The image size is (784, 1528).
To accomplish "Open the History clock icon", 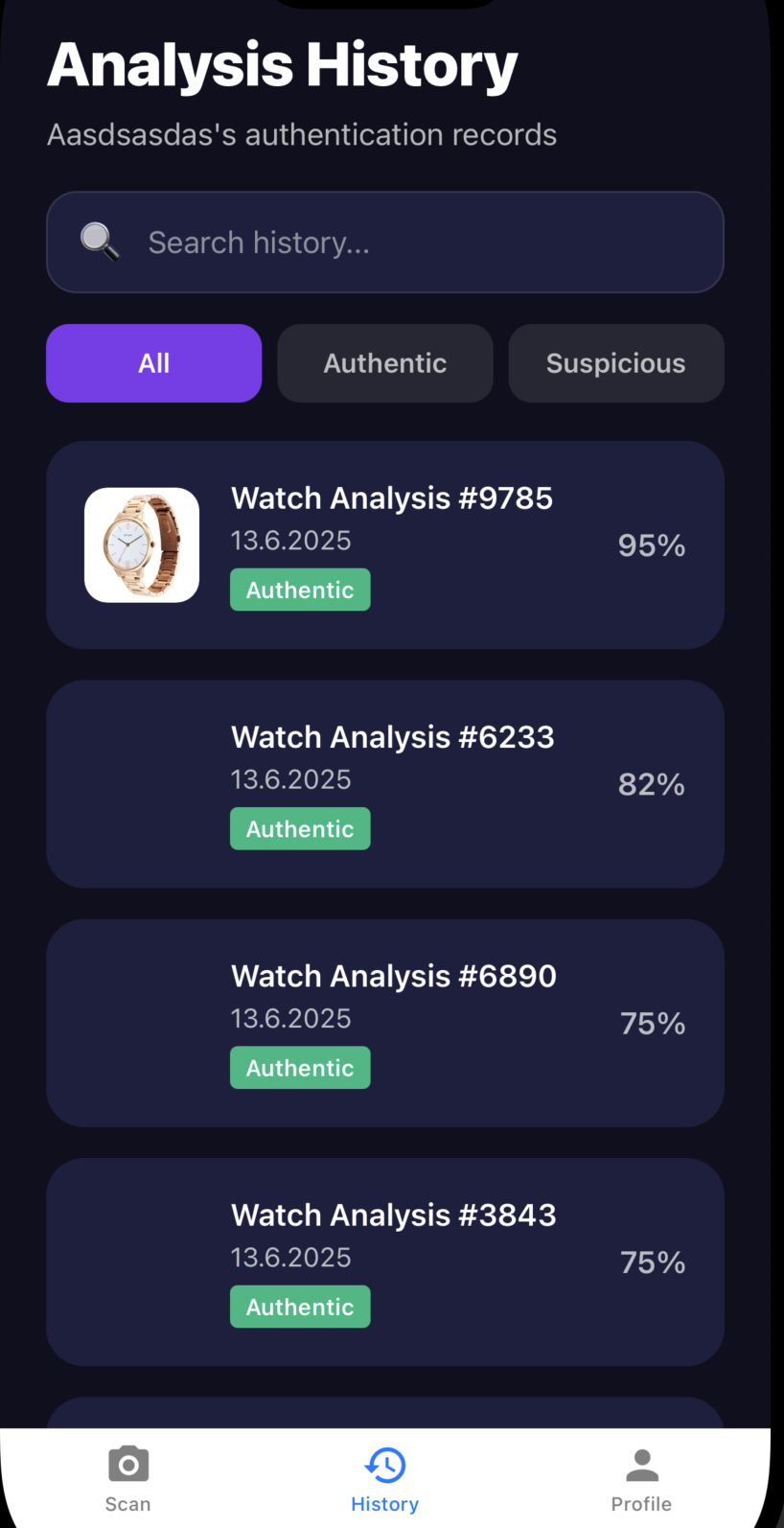I will tap(384, 1464).
